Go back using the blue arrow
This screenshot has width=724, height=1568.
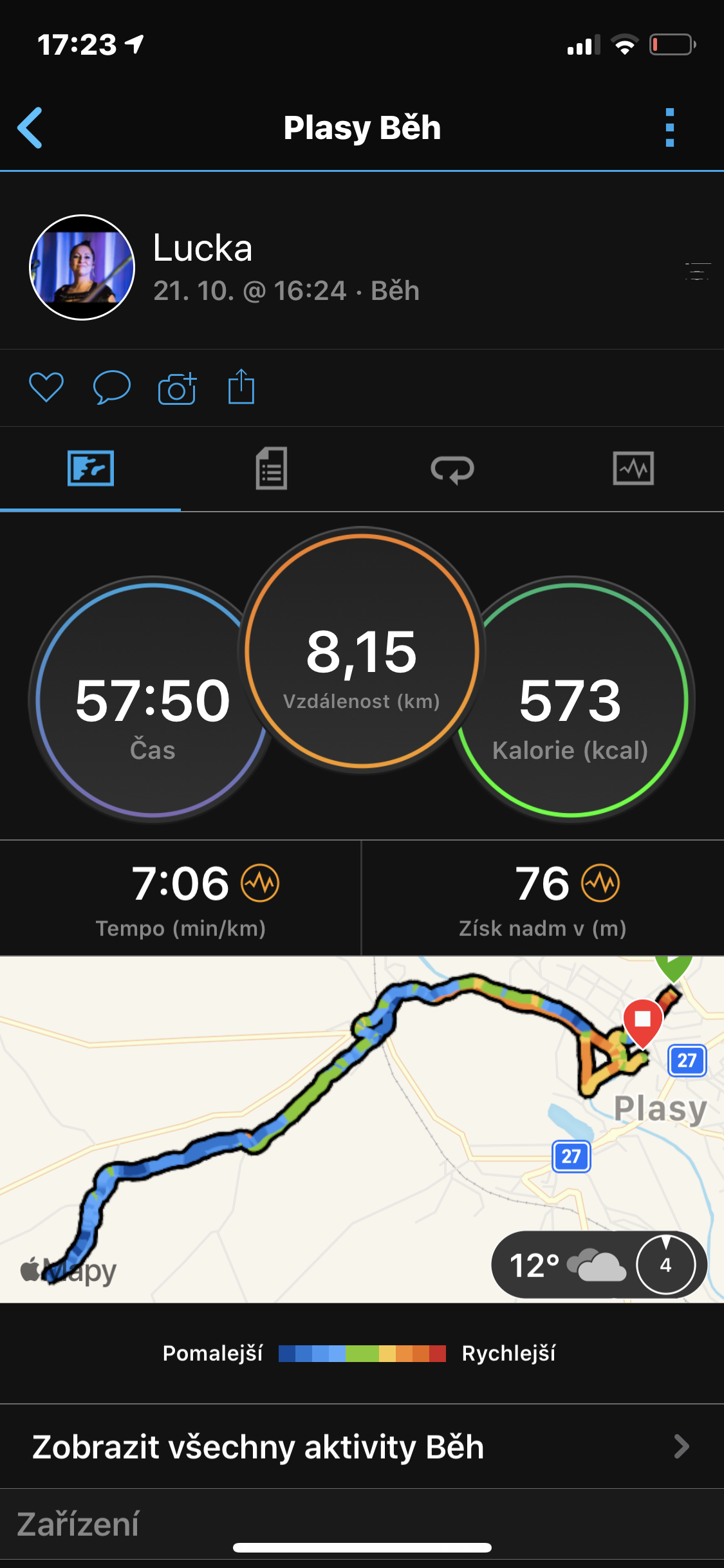click(x=30, y=127)
